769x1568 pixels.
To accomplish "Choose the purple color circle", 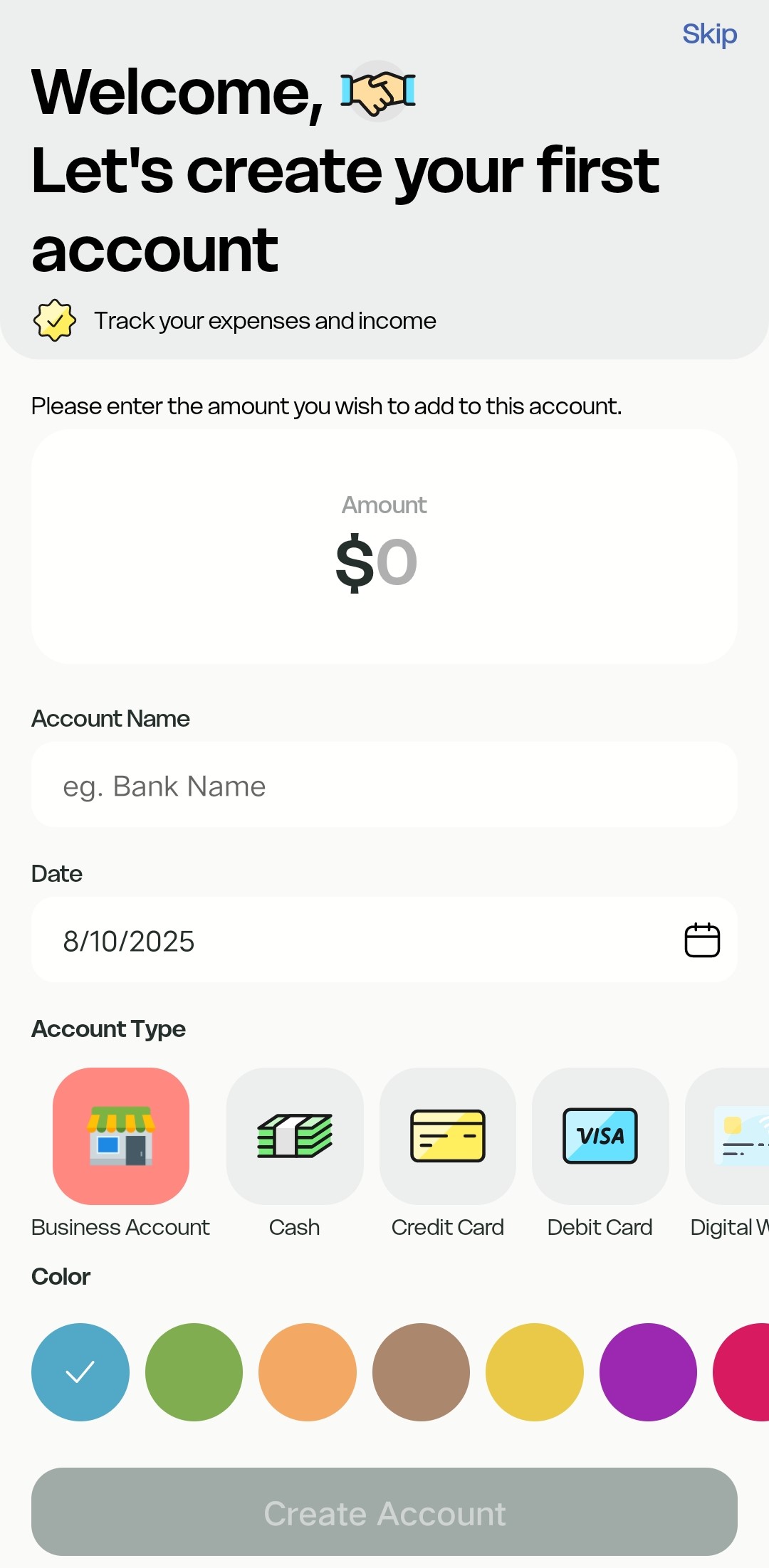I will point(647,1372).
